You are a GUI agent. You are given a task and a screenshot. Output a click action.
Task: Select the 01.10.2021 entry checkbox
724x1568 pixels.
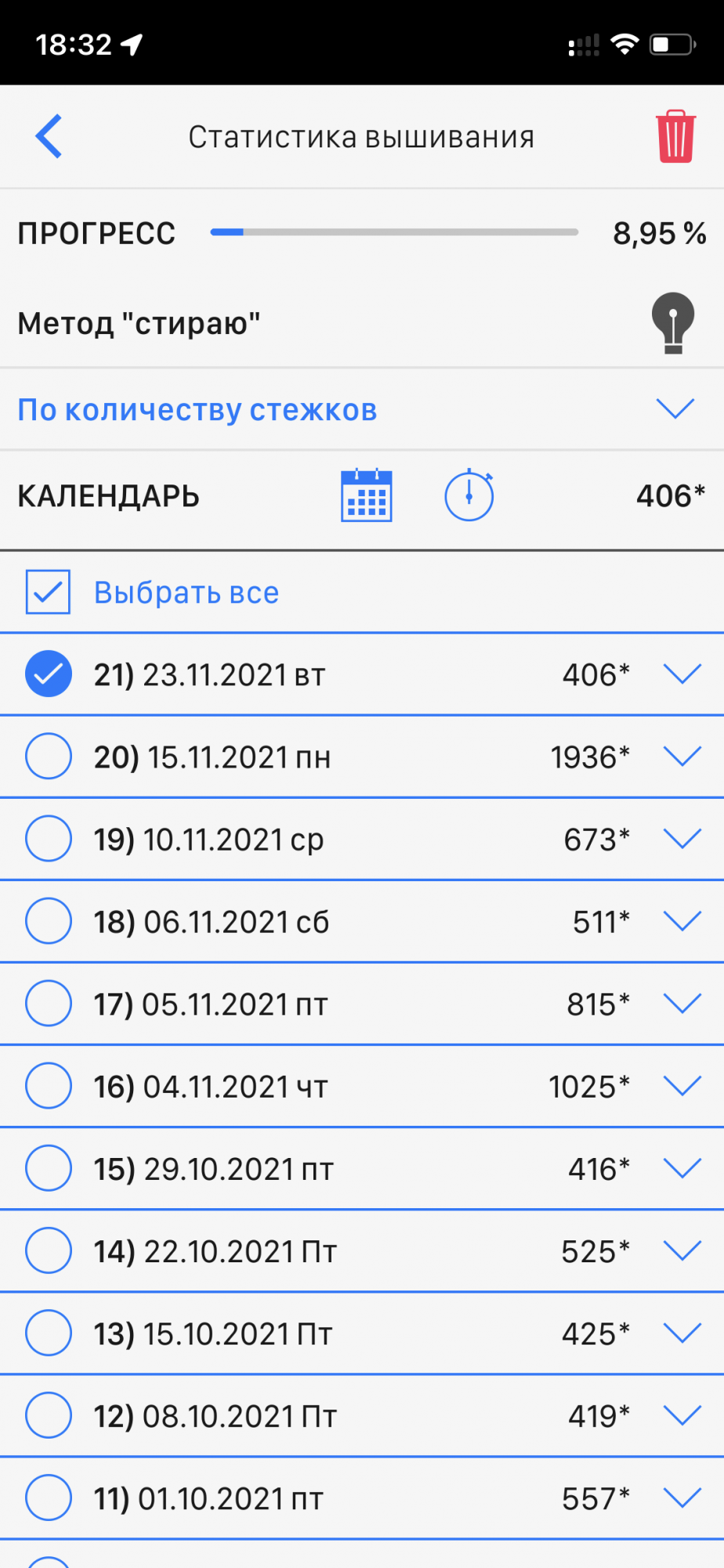(49, 1497)
